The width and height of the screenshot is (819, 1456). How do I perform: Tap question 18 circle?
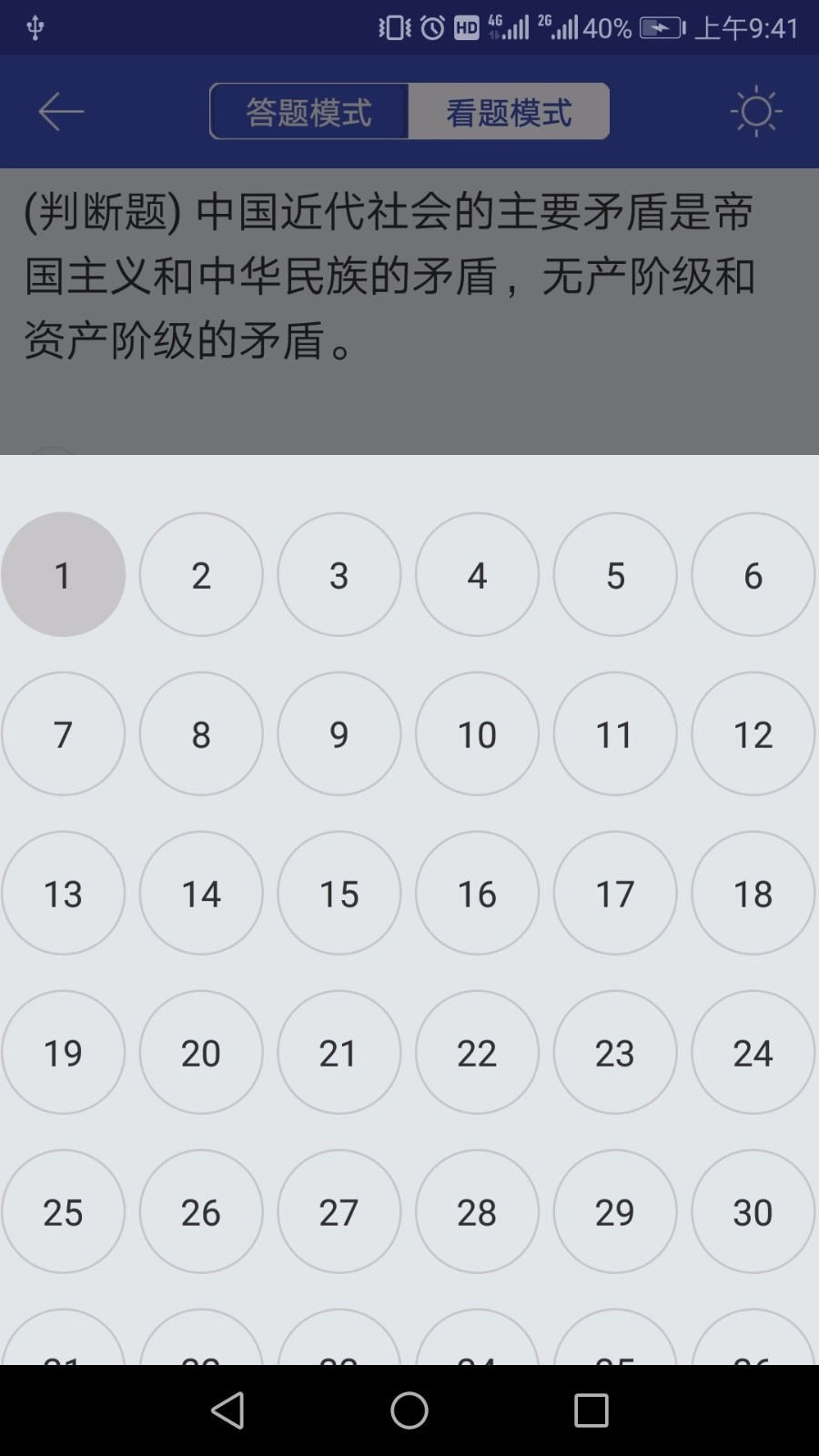[753, 893]
